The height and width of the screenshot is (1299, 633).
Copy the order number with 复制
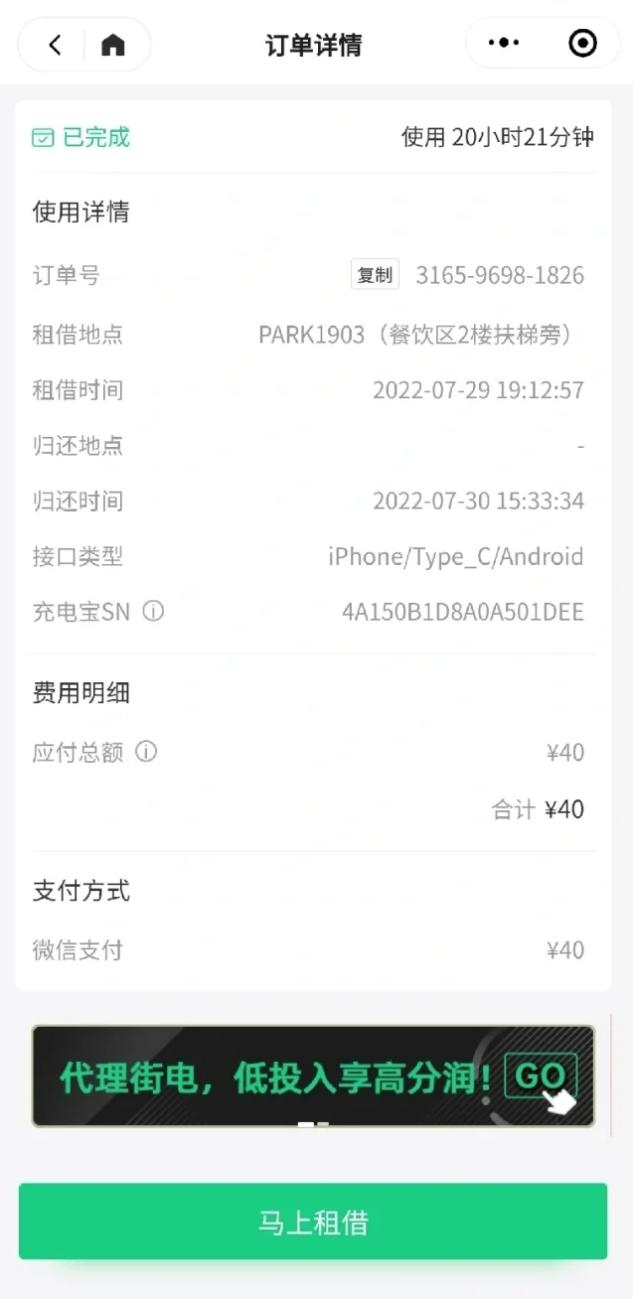click(375, 275)
